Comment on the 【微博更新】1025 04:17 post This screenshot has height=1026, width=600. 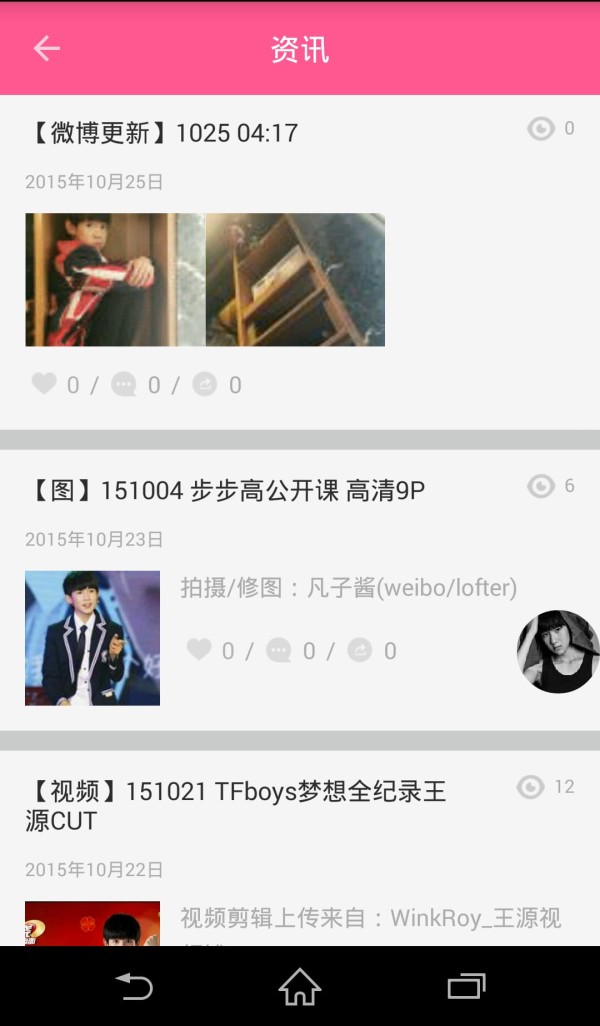[x=124, y=384]
